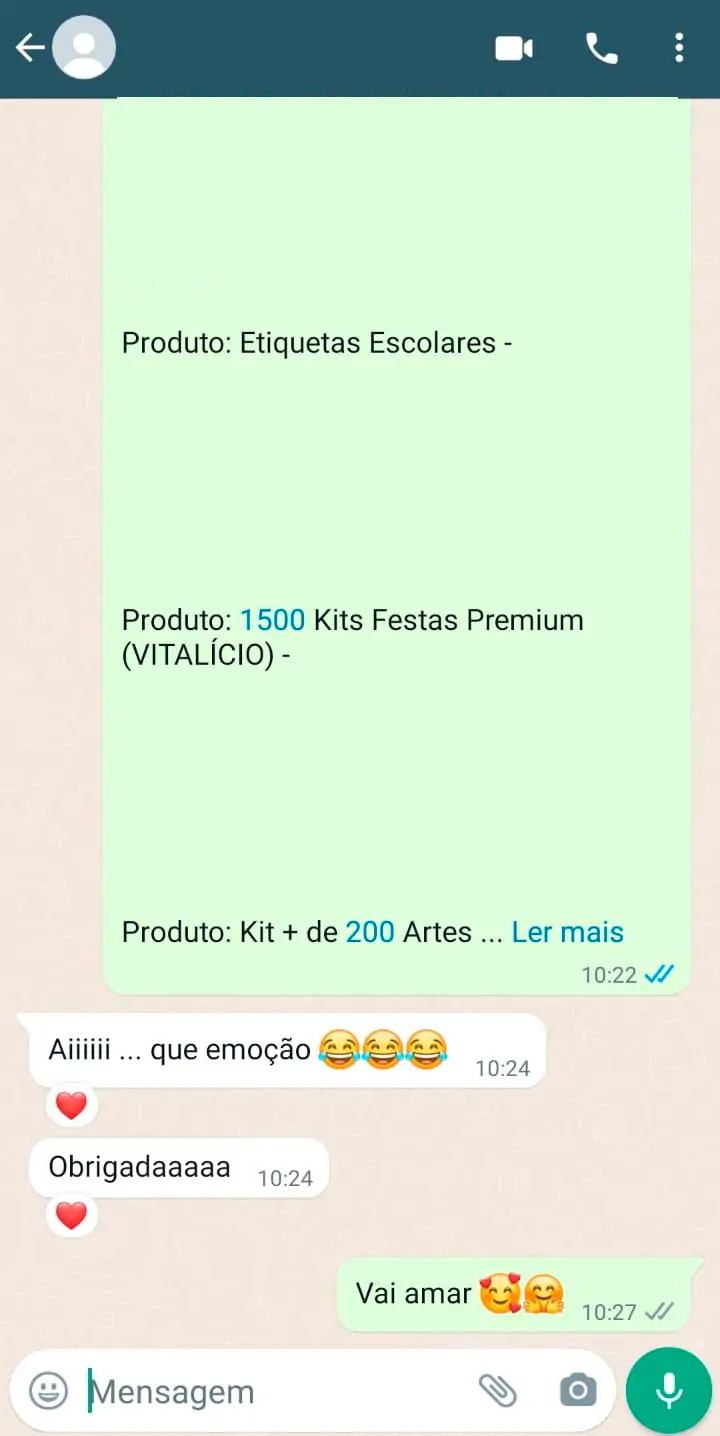Open the three-dot overflow menu
Viewport: 720px width, 1436px height.
[679, 47]
